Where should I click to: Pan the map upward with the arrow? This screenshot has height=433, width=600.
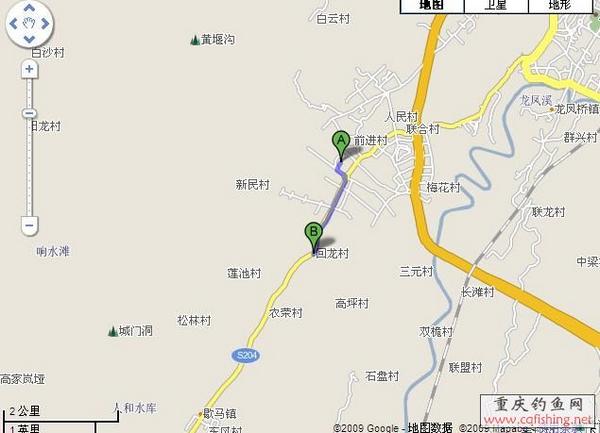tap(31, 8)
